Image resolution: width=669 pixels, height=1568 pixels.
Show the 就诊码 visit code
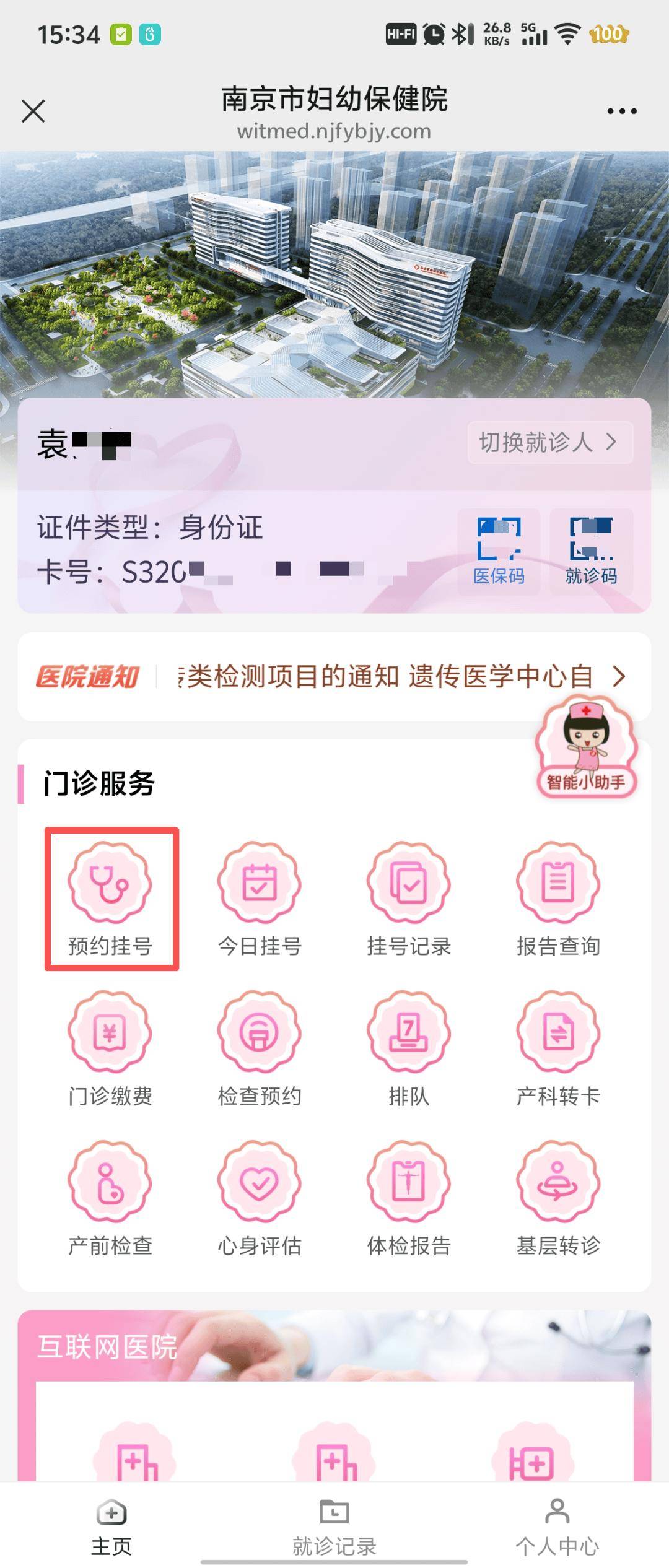click(591, 551)
